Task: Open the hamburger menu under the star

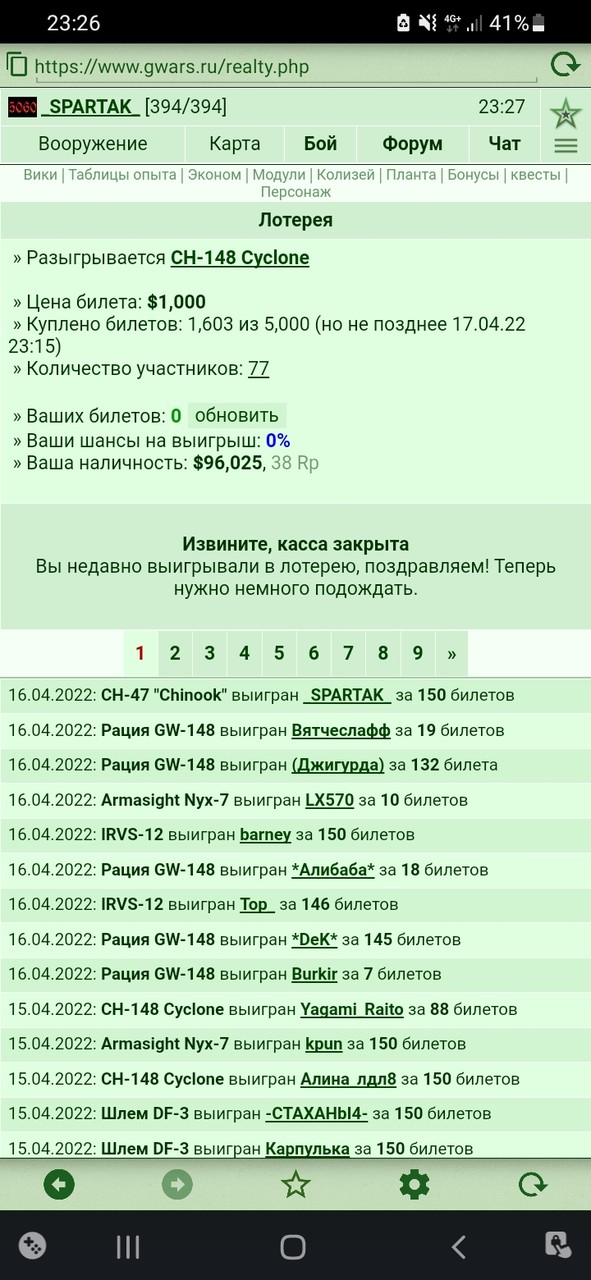Action: tap(566, 146)
